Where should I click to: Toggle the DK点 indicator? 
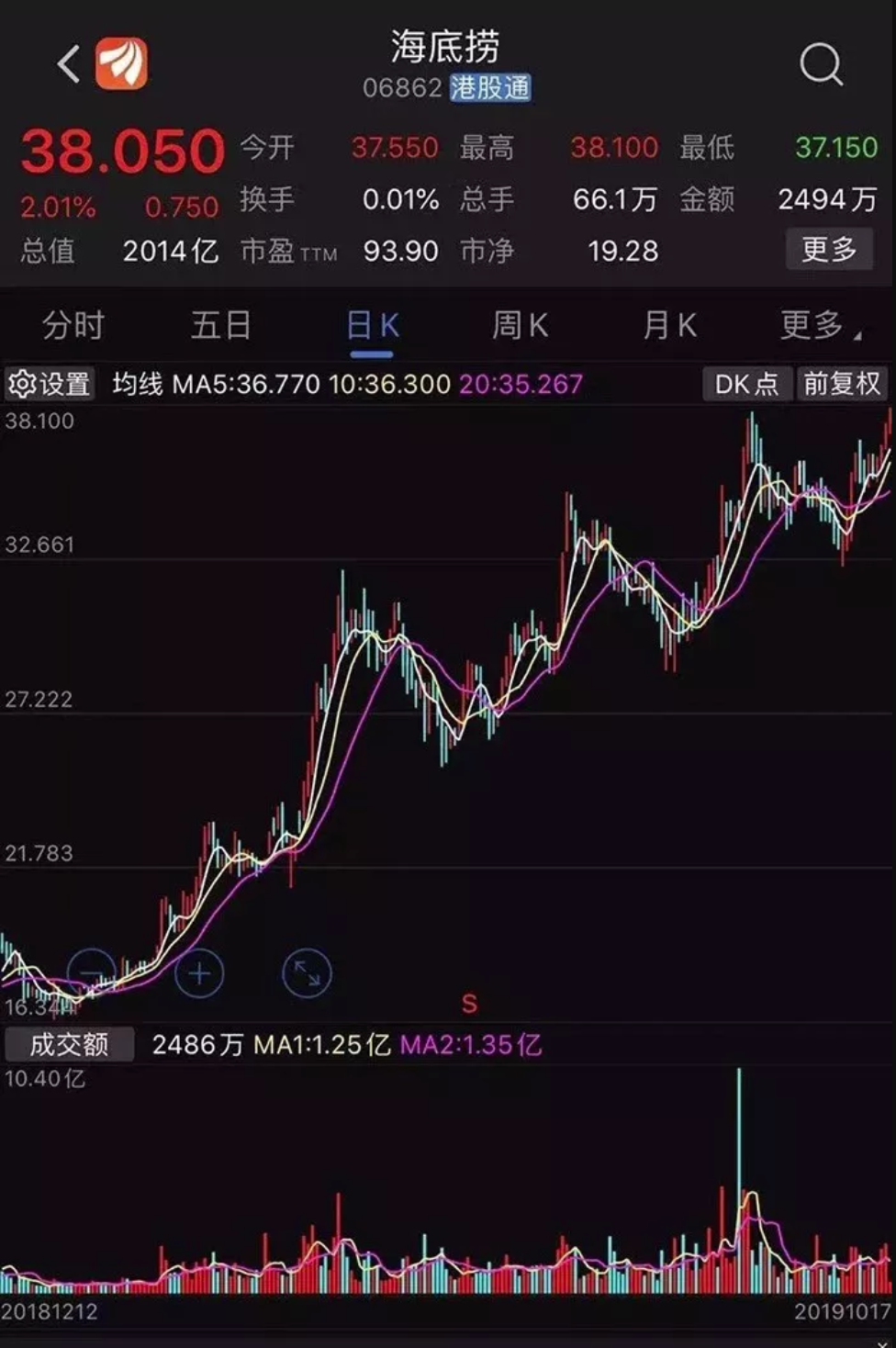(745, 384)
